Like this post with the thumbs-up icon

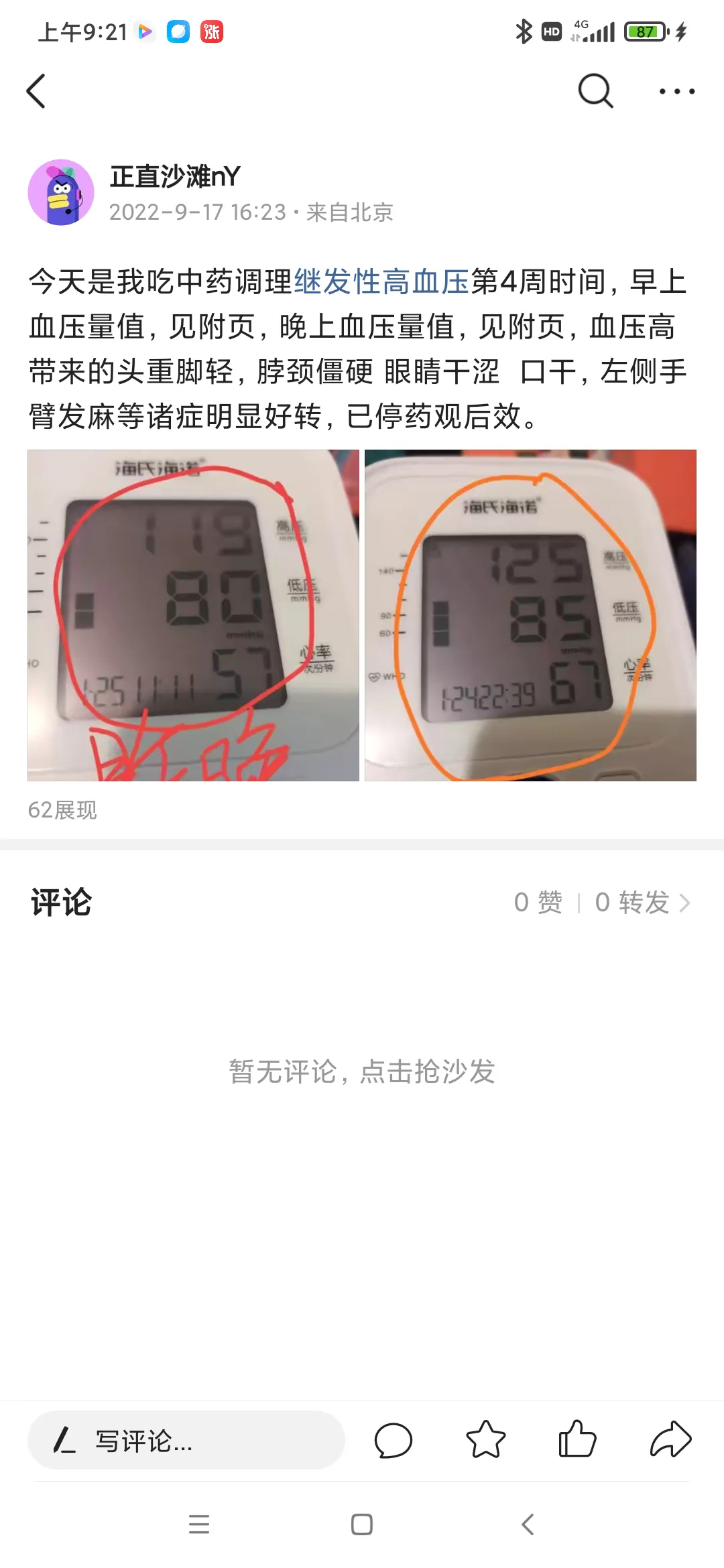point(577,1441)
